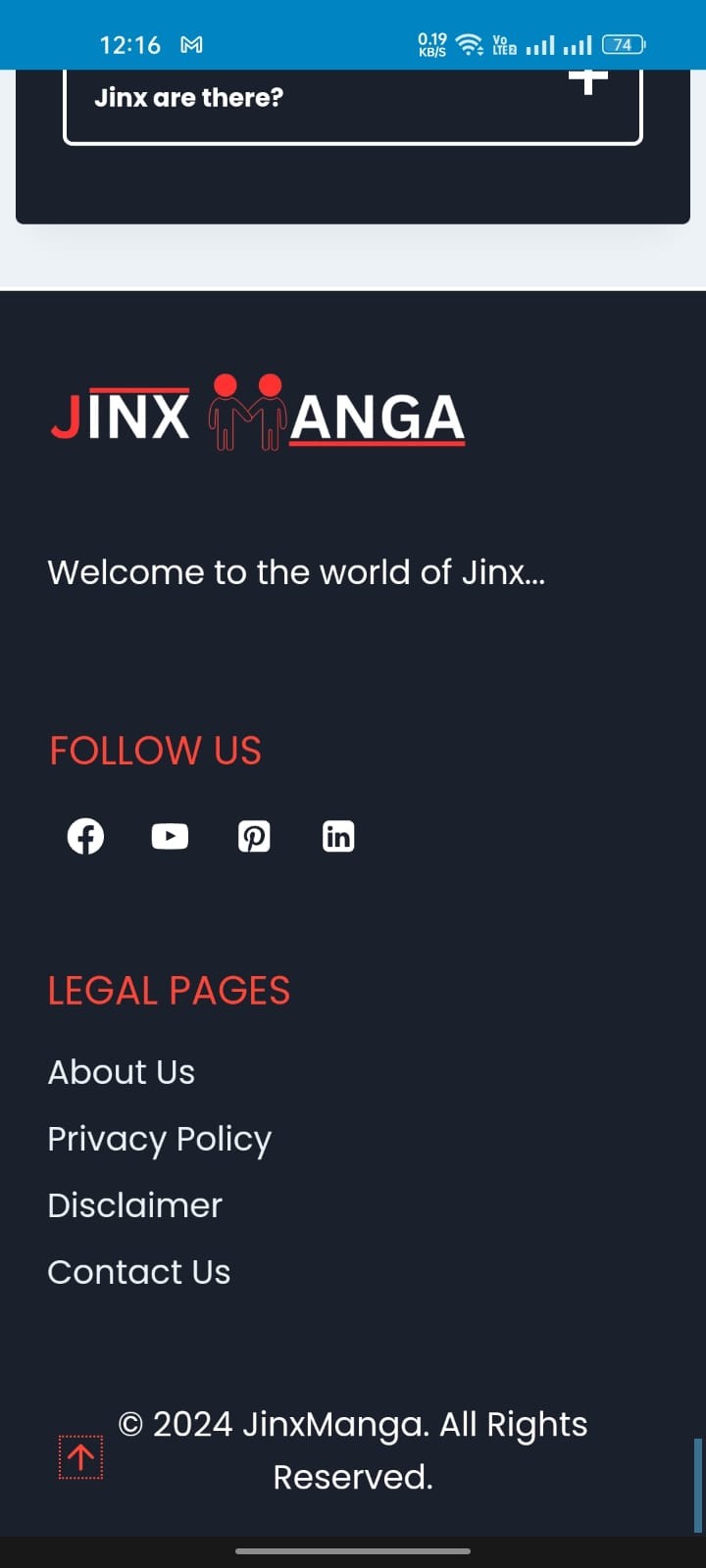The image size is (706, 1568).
Task: Open the Pinterest profile icon
Action: pyautogui.click(x=254, y=836)
